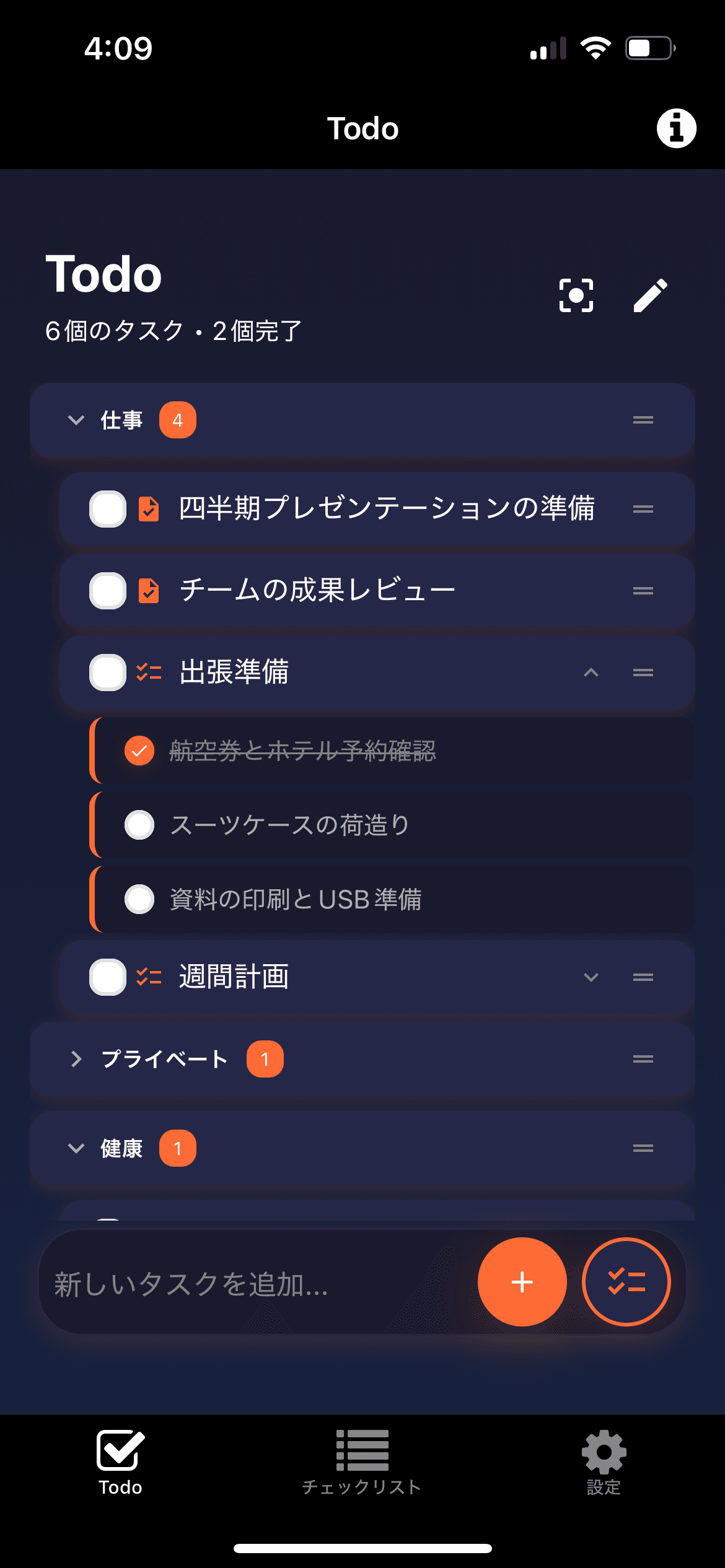The image size is (725, 1568).
Task: Select the edit pencil icon
Action: [x=651, y=296]
